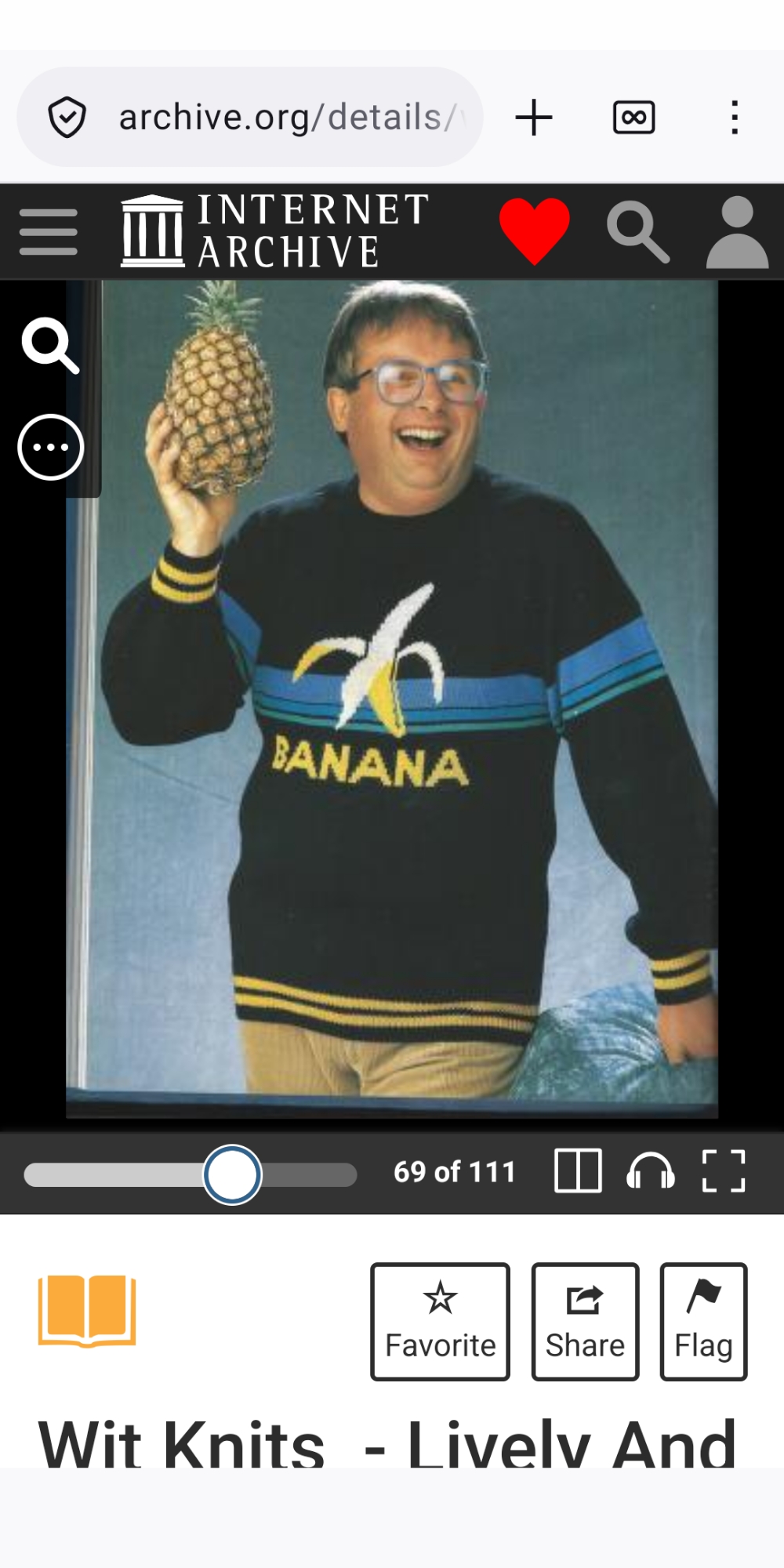Start read aloud with headphones icon

(x=650, y=1171)
